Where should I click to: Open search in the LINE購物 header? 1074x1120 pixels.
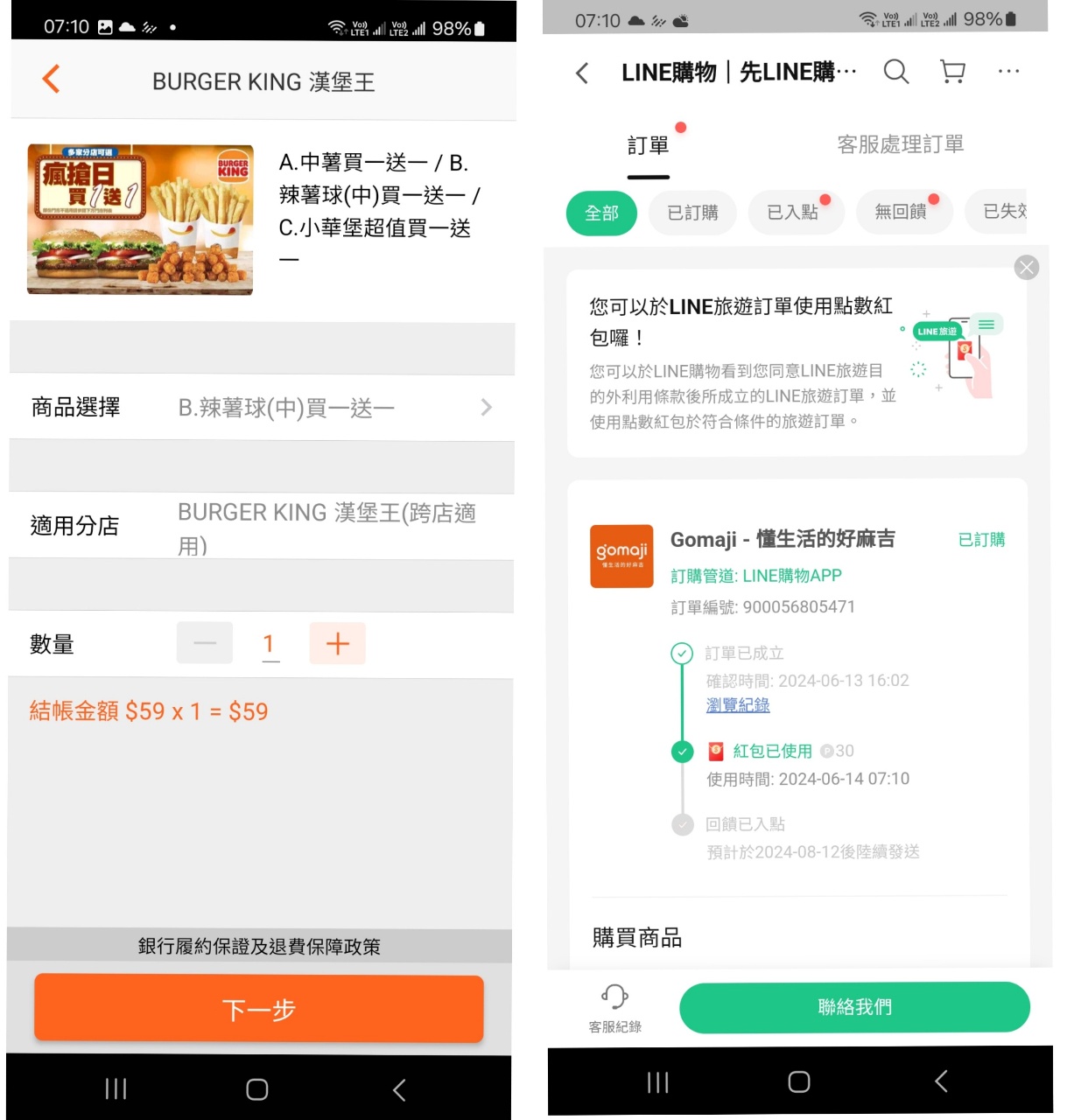(x=895, y=72)
